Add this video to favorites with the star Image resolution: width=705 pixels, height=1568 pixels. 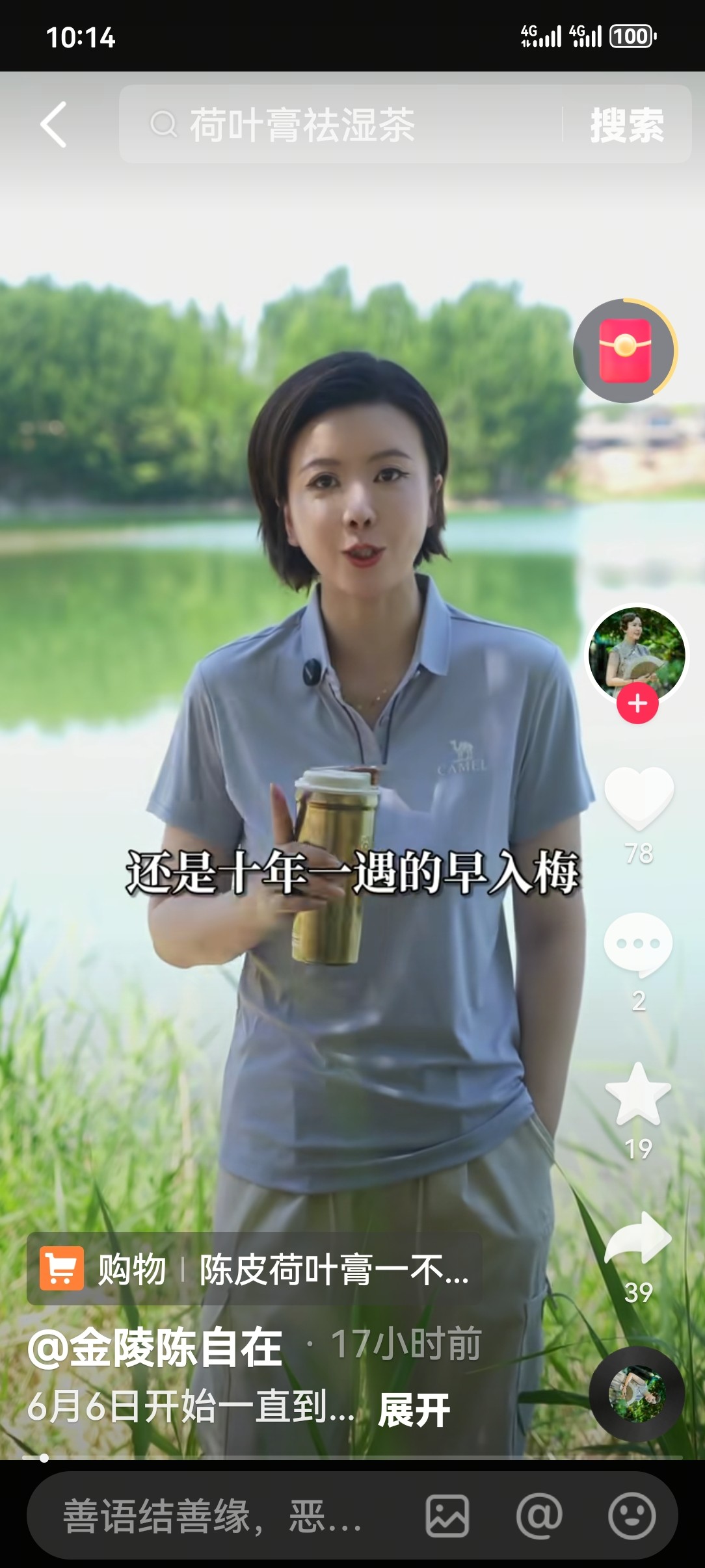pyautogui.click(x=638, y=1095)
